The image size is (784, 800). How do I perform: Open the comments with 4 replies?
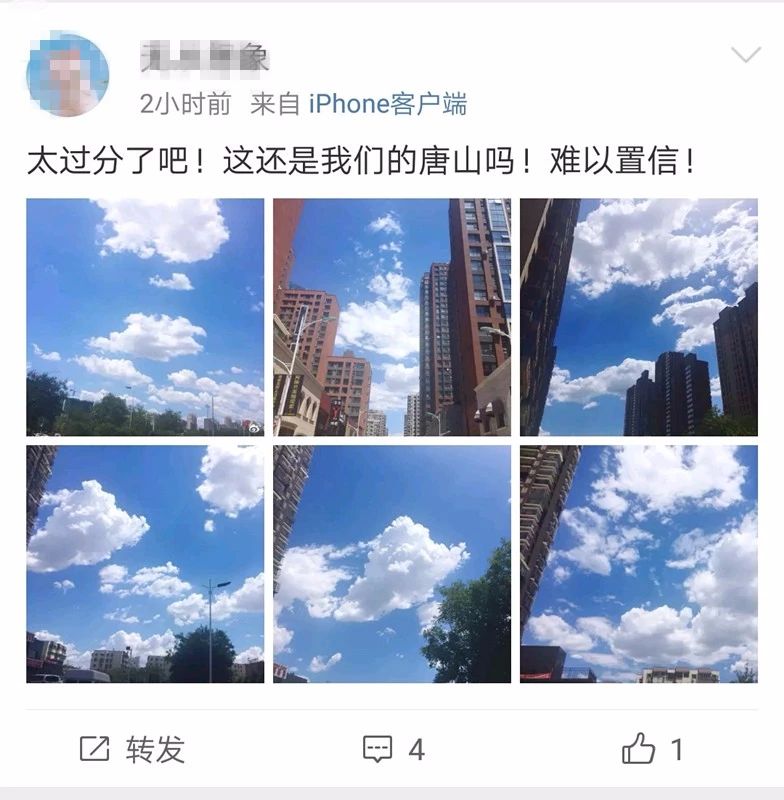point(393,749)
